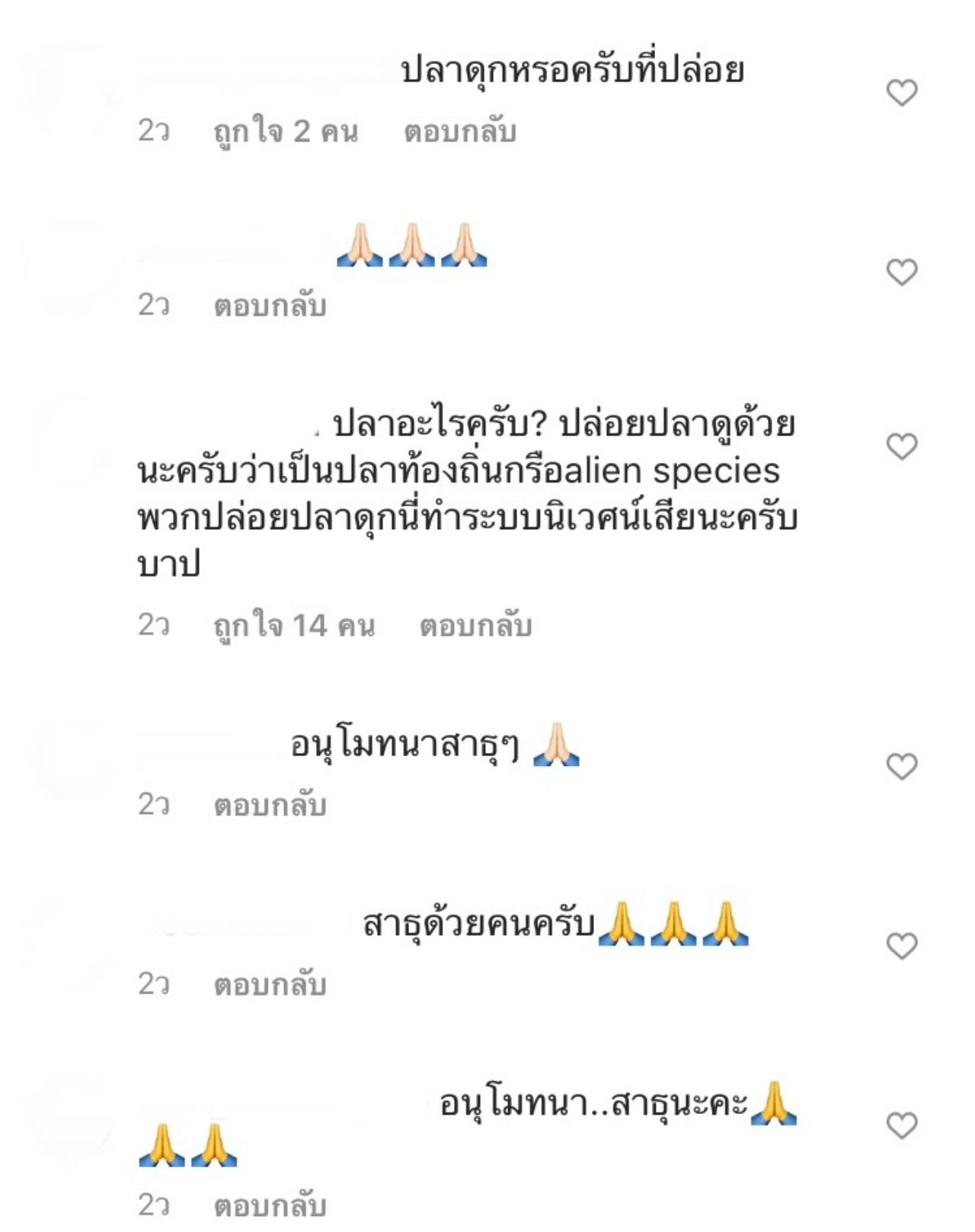975x1232 pixels.
Task: Open the 14 likes list on alien species comment
Action: tap(294, 626)
